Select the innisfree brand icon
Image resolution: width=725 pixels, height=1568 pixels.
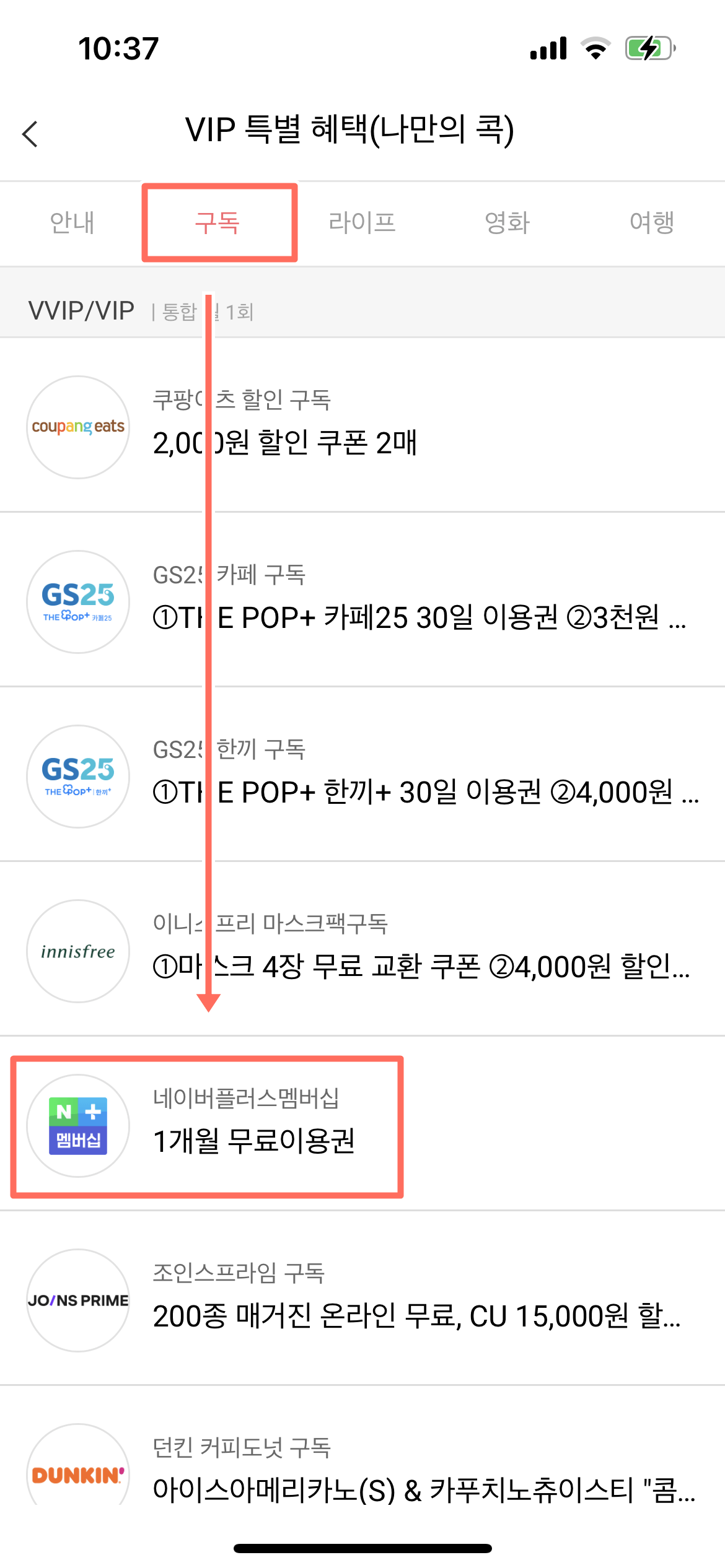77,952
